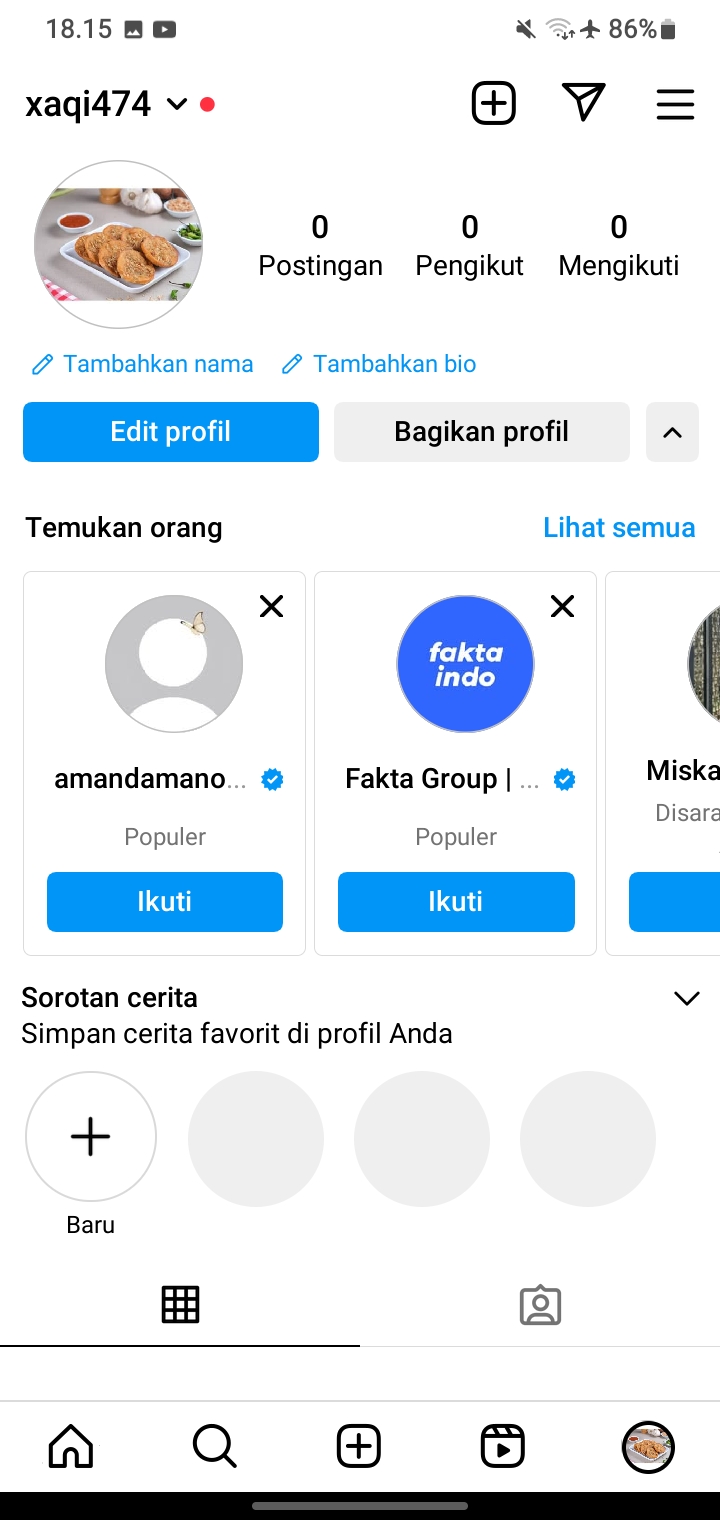The height and width of the screenshot is (1520, 720).
Task: Tap the Bagikan profil button
Action: click(x=481, y=432)
